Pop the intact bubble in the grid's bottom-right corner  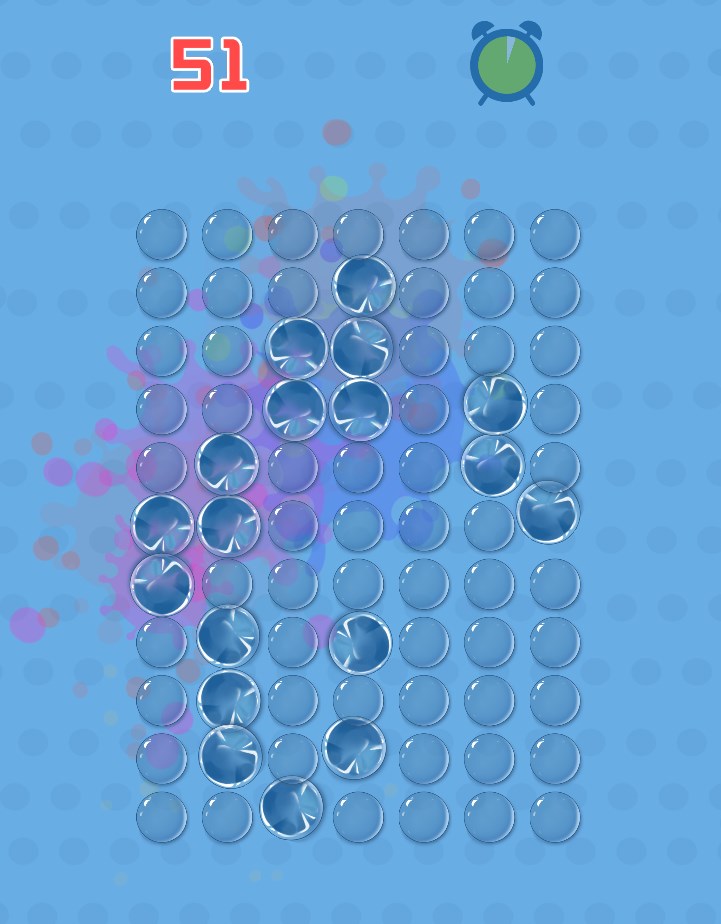click(x=555, y=817)
